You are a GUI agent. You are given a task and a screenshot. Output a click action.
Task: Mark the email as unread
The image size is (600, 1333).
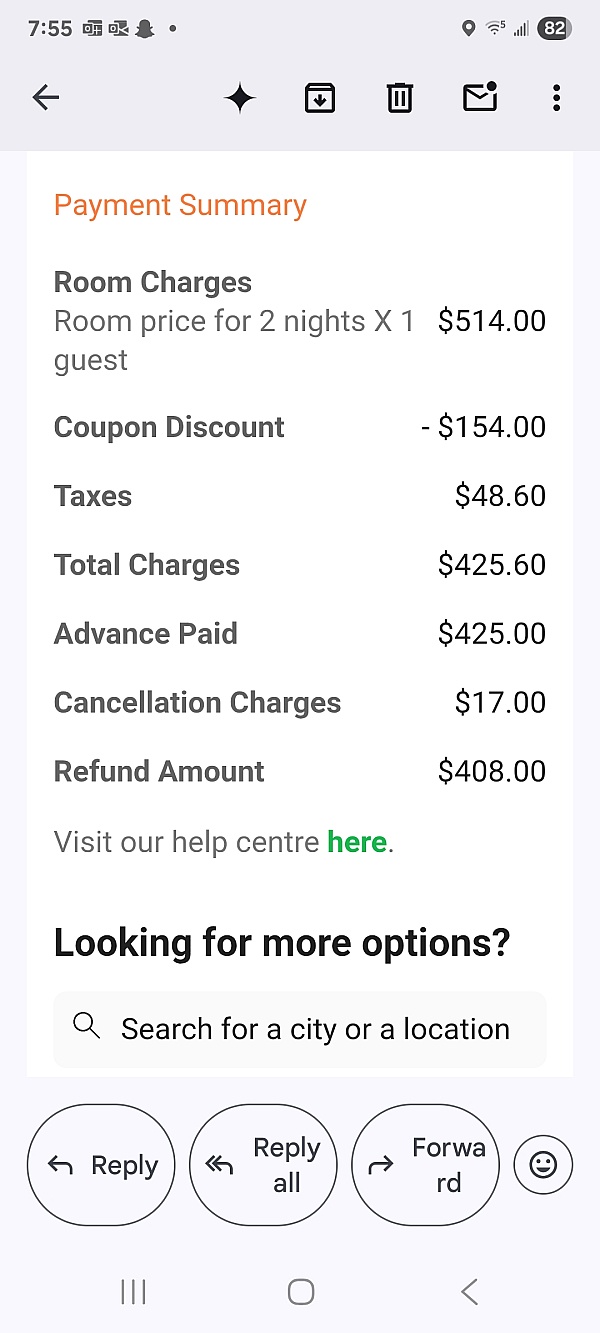click(480, 97)
